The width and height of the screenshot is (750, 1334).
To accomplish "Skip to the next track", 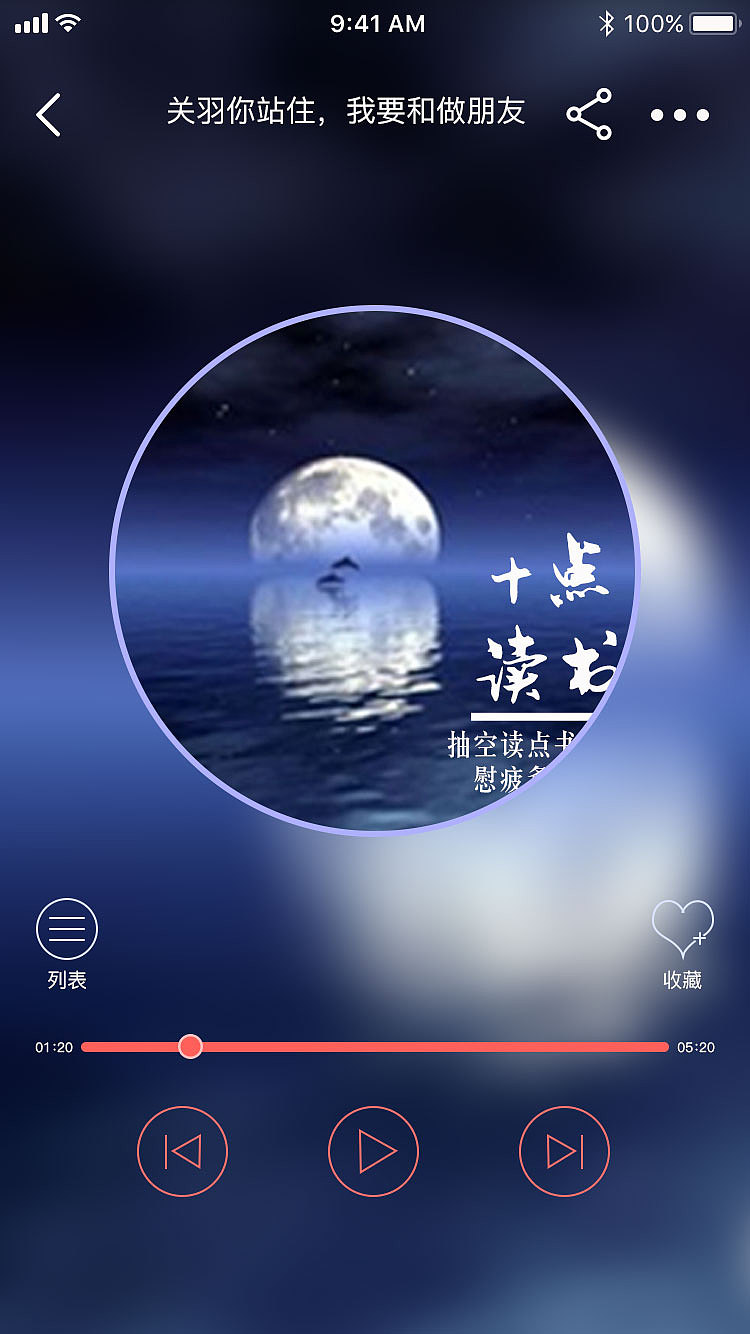I will click(x=563, y=1151).
